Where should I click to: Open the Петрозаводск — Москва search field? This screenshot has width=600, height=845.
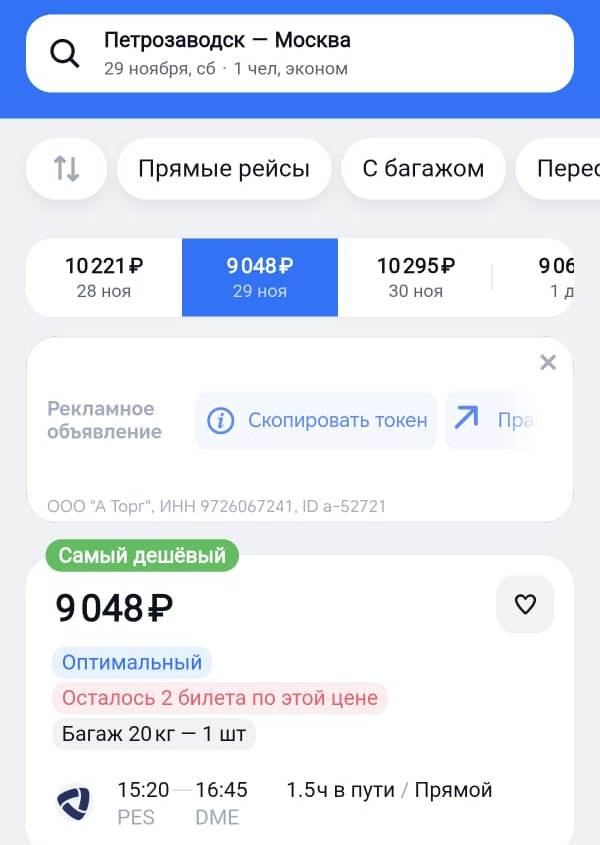tap(299, 54)
